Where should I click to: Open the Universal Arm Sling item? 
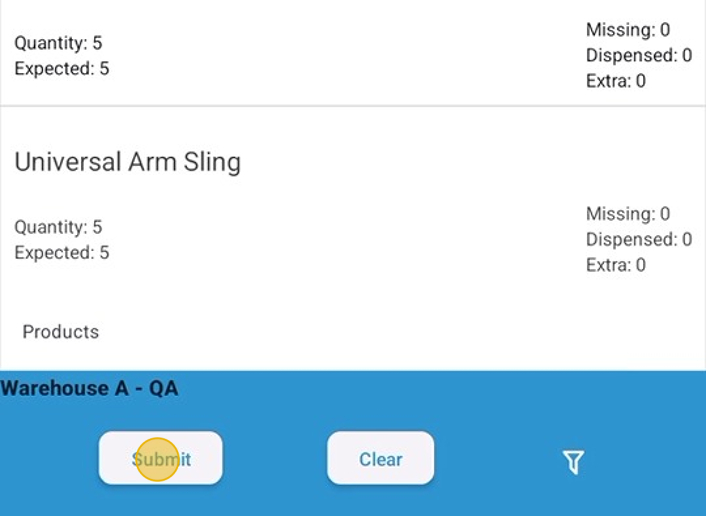pyautogui.click(x=128, y=162)
